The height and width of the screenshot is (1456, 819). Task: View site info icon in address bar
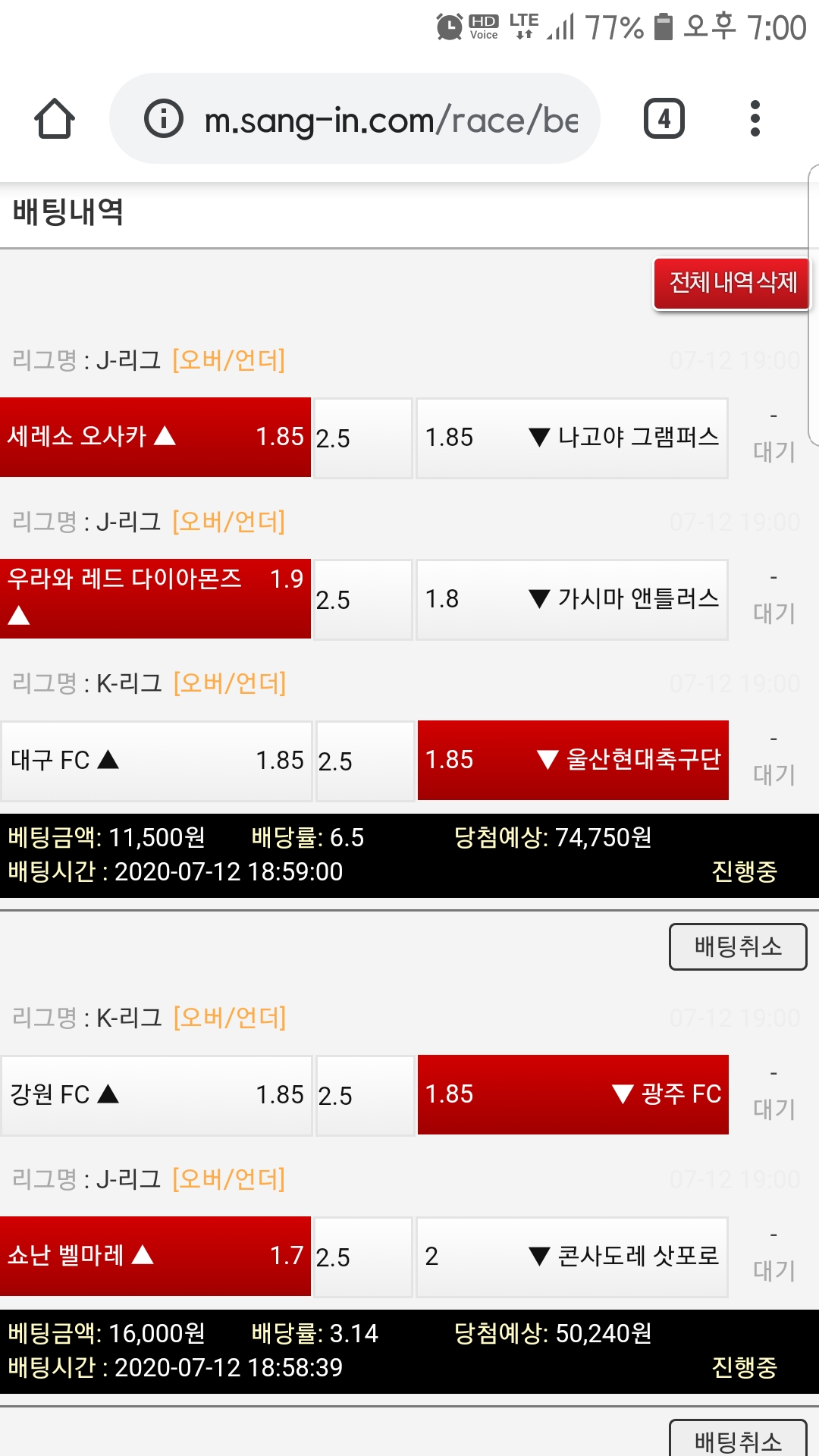coord(164,119)
